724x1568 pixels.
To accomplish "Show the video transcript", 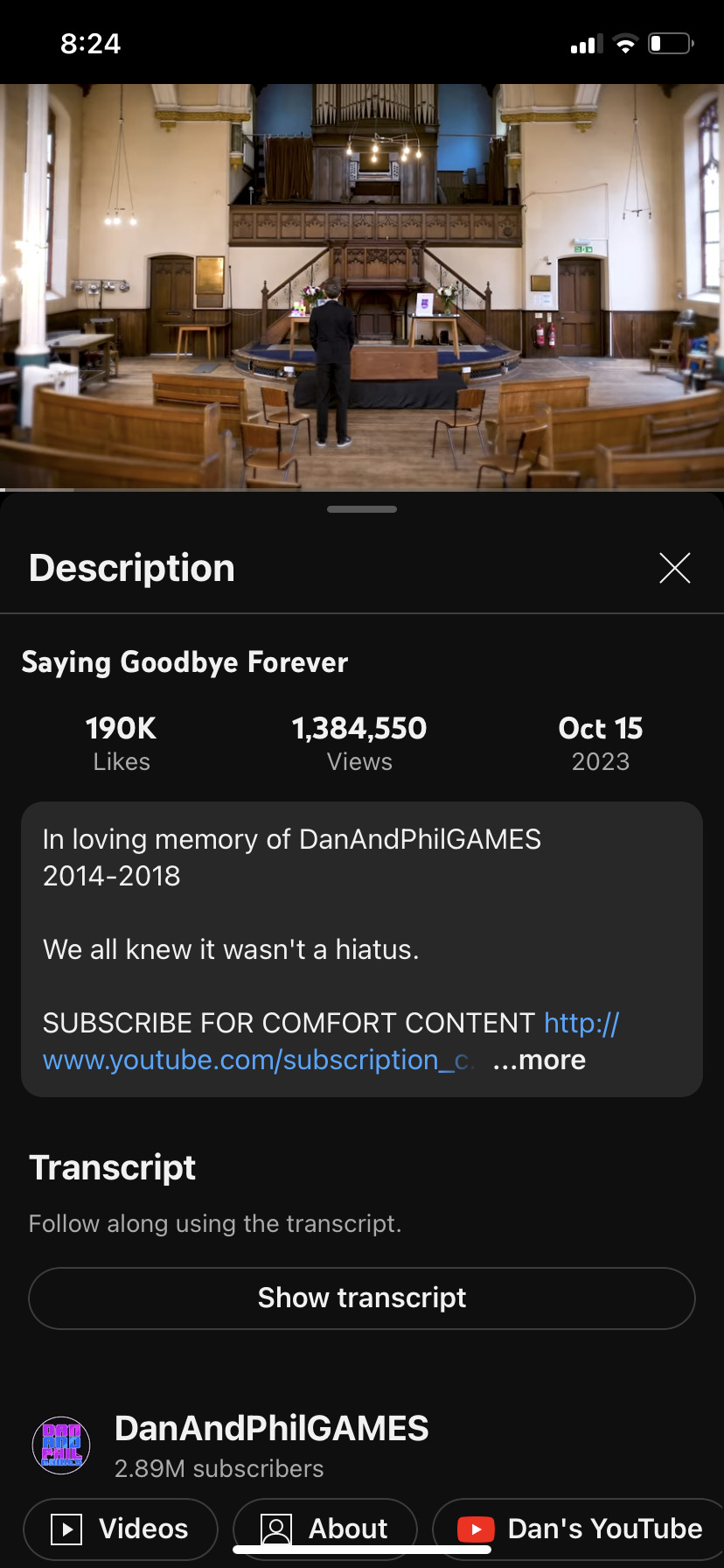I will pos(362,1298).
